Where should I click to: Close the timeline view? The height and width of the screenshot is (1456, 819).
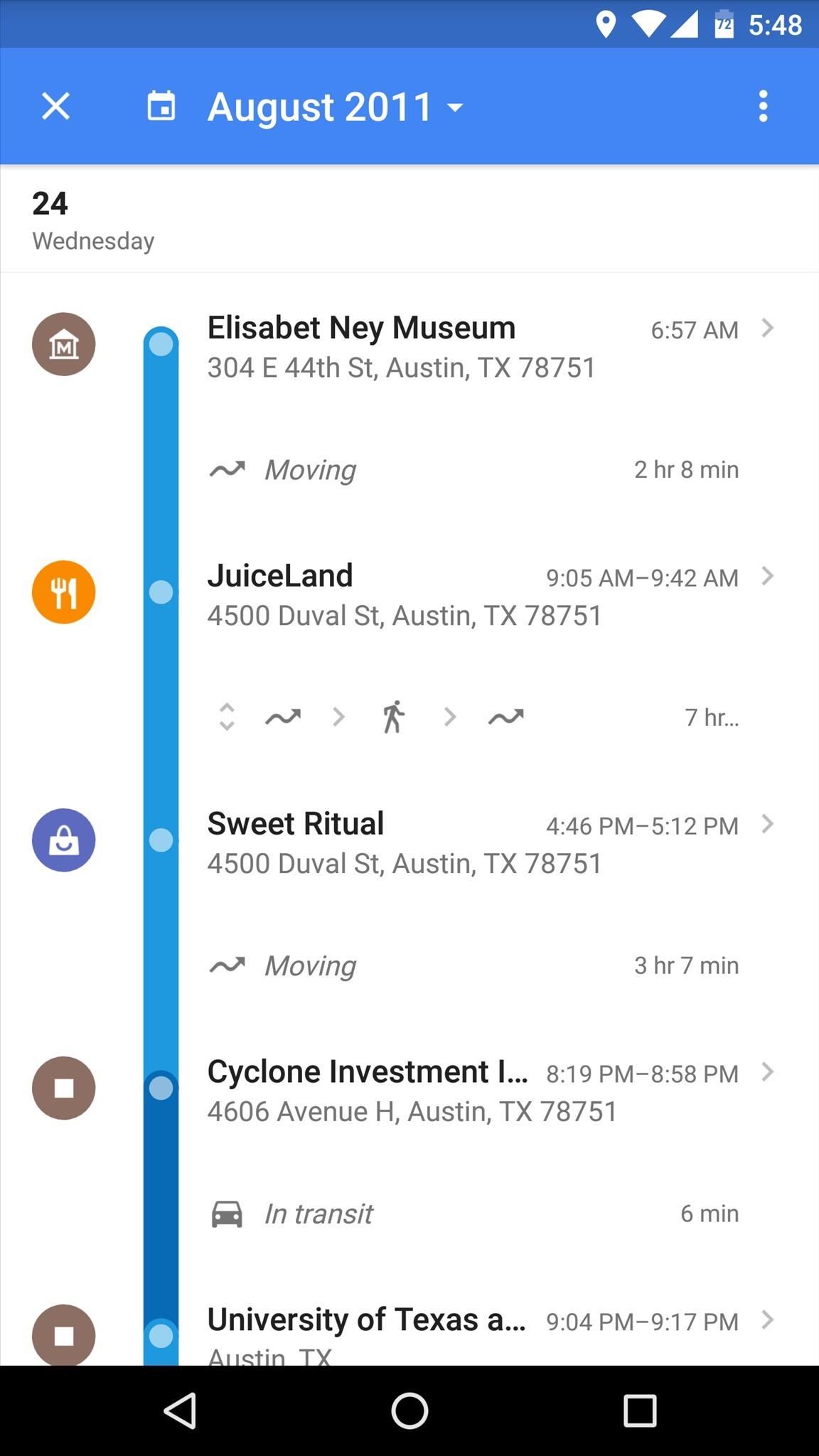point(55,107)
